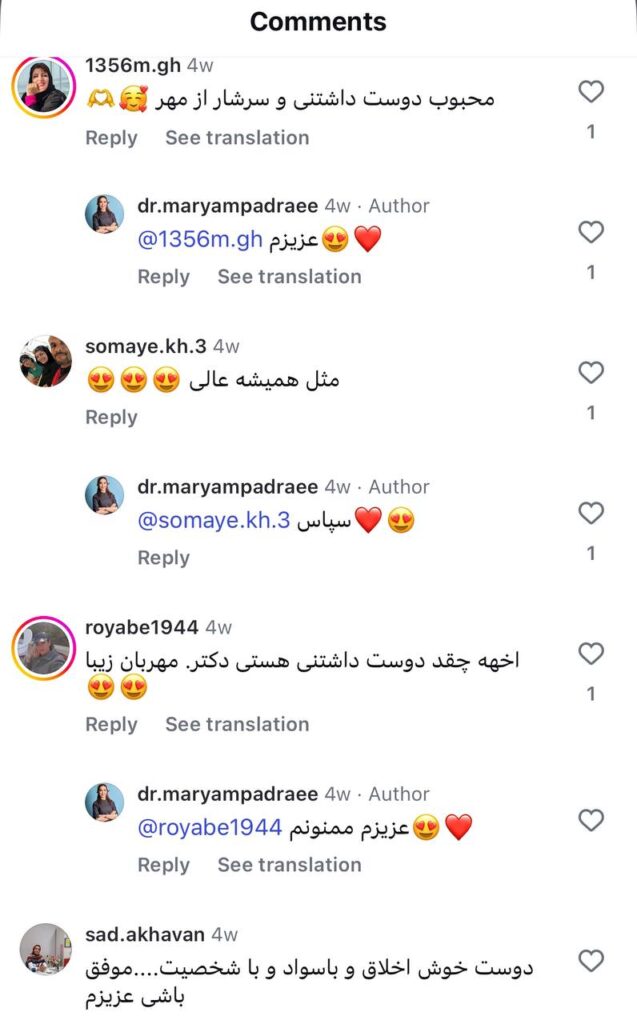
Task: Like somaye.kh.3's comment
Action: coord(591,372)
